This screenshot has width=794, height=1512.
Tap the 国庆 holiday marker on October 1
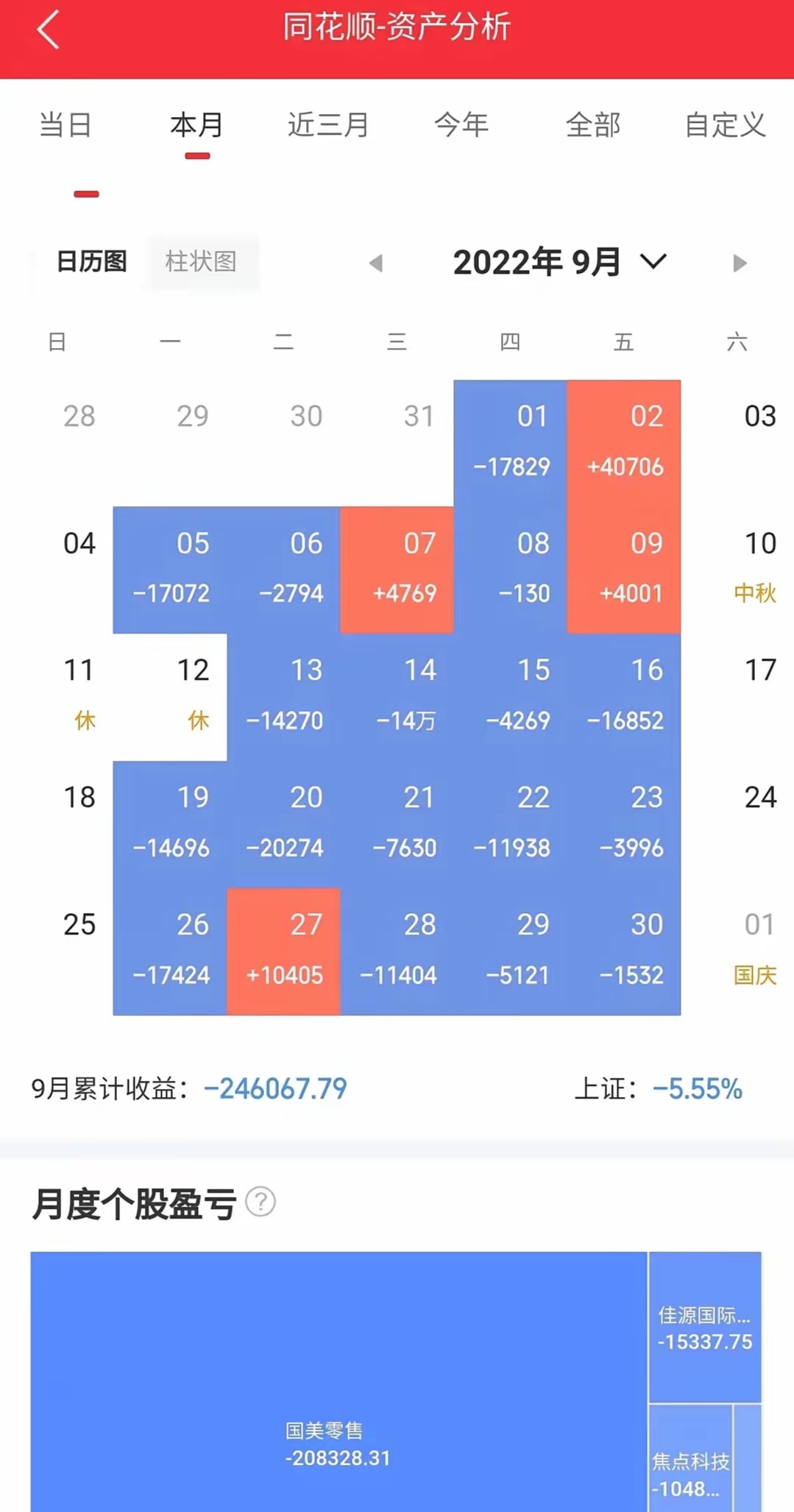[754, 975]
